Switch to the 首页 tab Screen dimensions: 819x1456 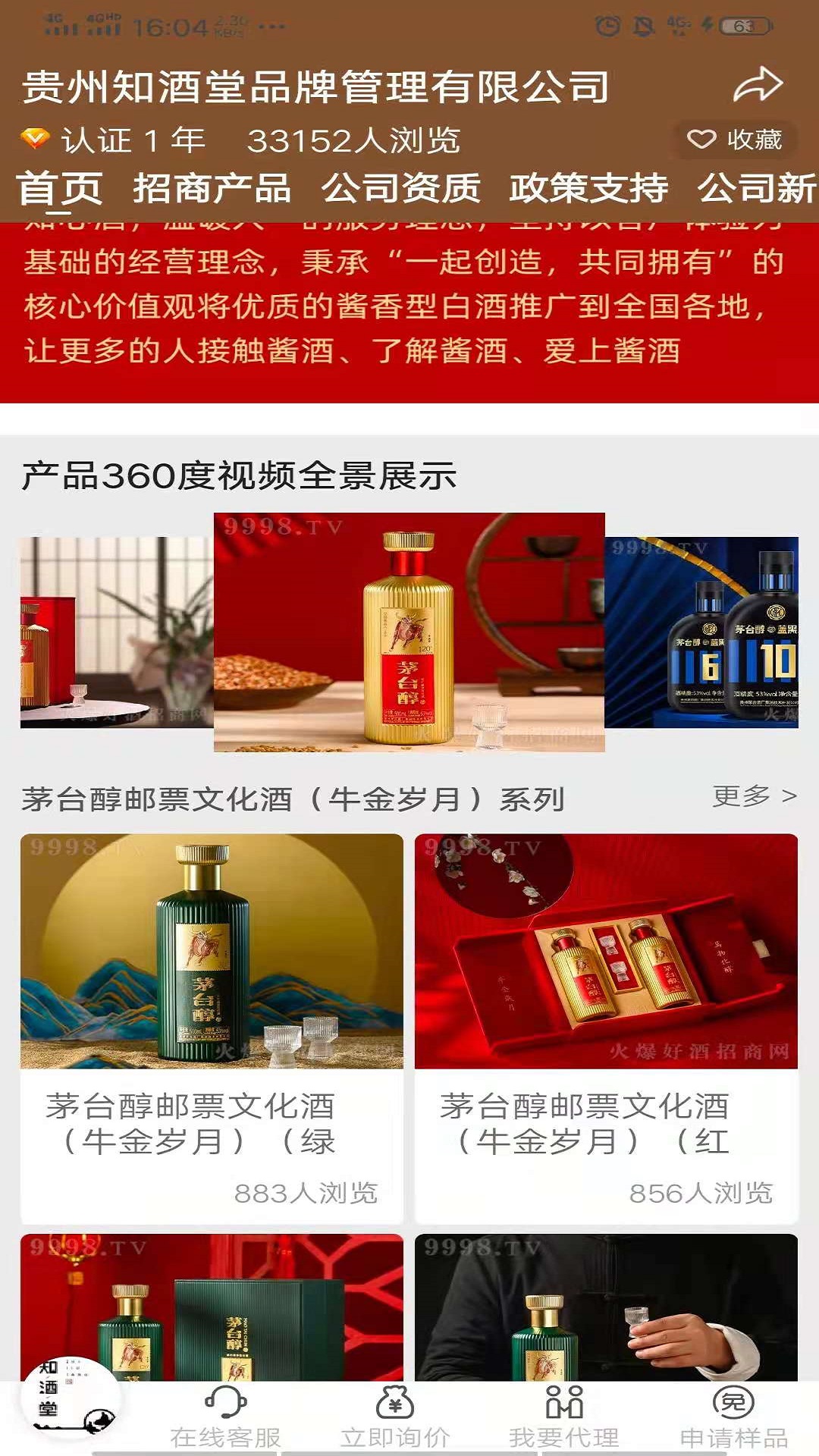(60, 188)
